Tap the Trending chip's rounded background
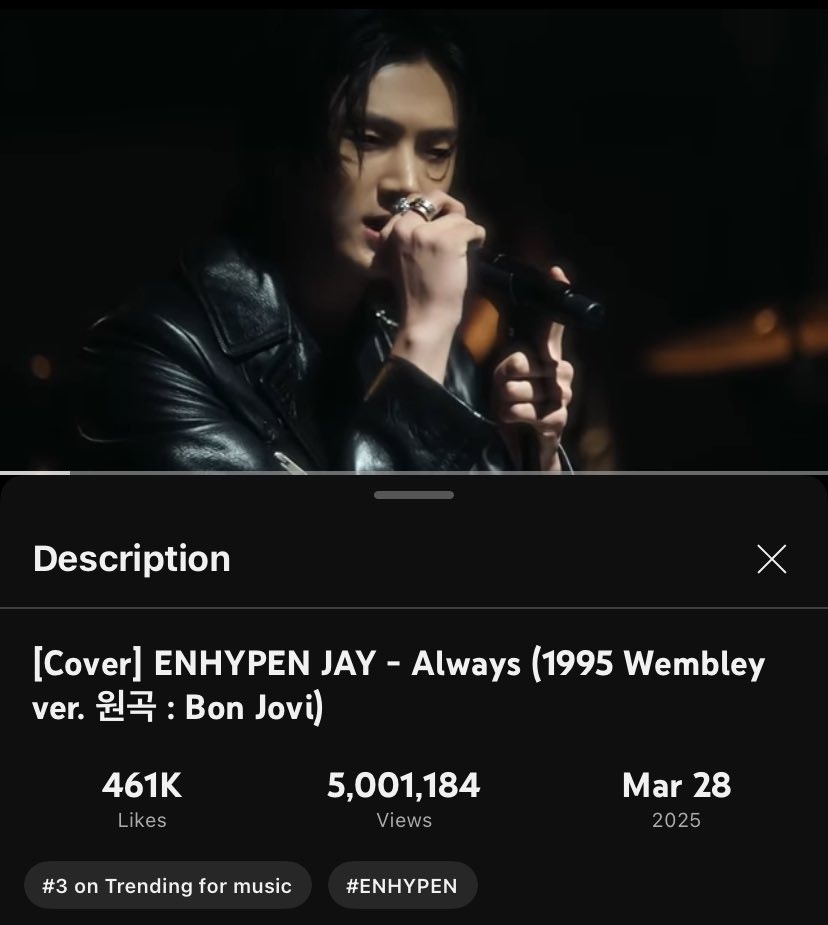828x925 pixels. (167, 885)
